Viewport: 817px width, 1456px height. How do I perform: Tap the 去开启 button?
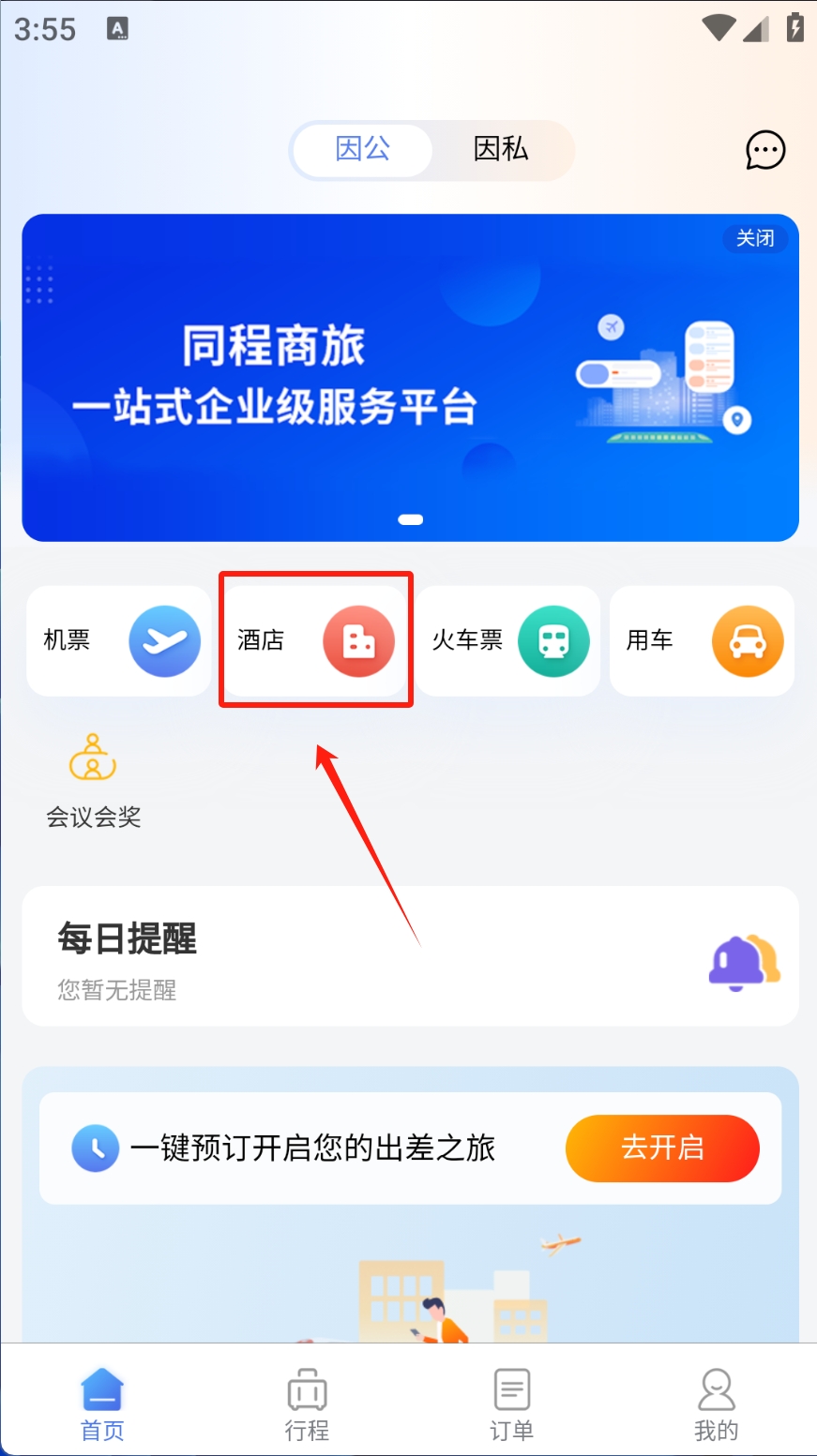click(x=661, y=1148)
